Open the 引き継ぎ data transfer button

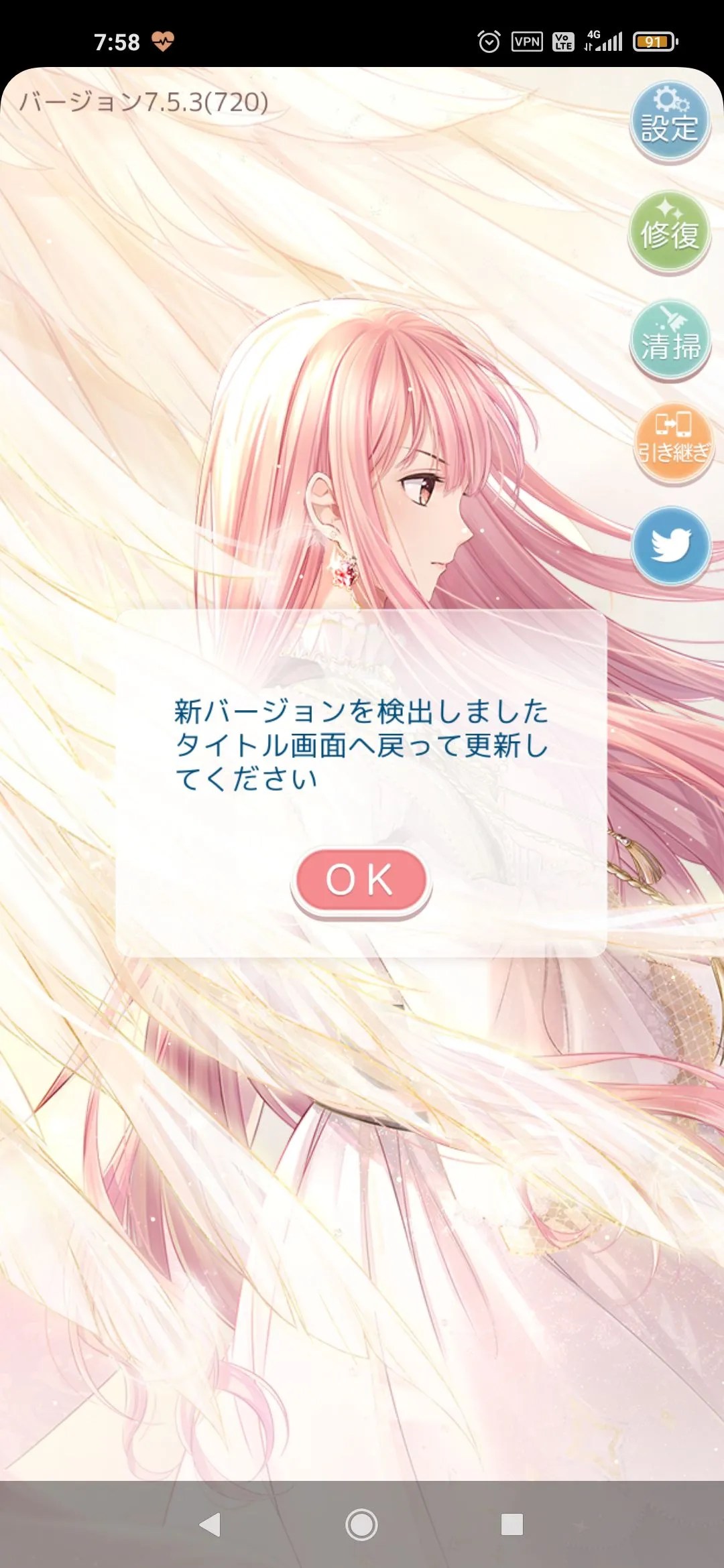[672, 443]
